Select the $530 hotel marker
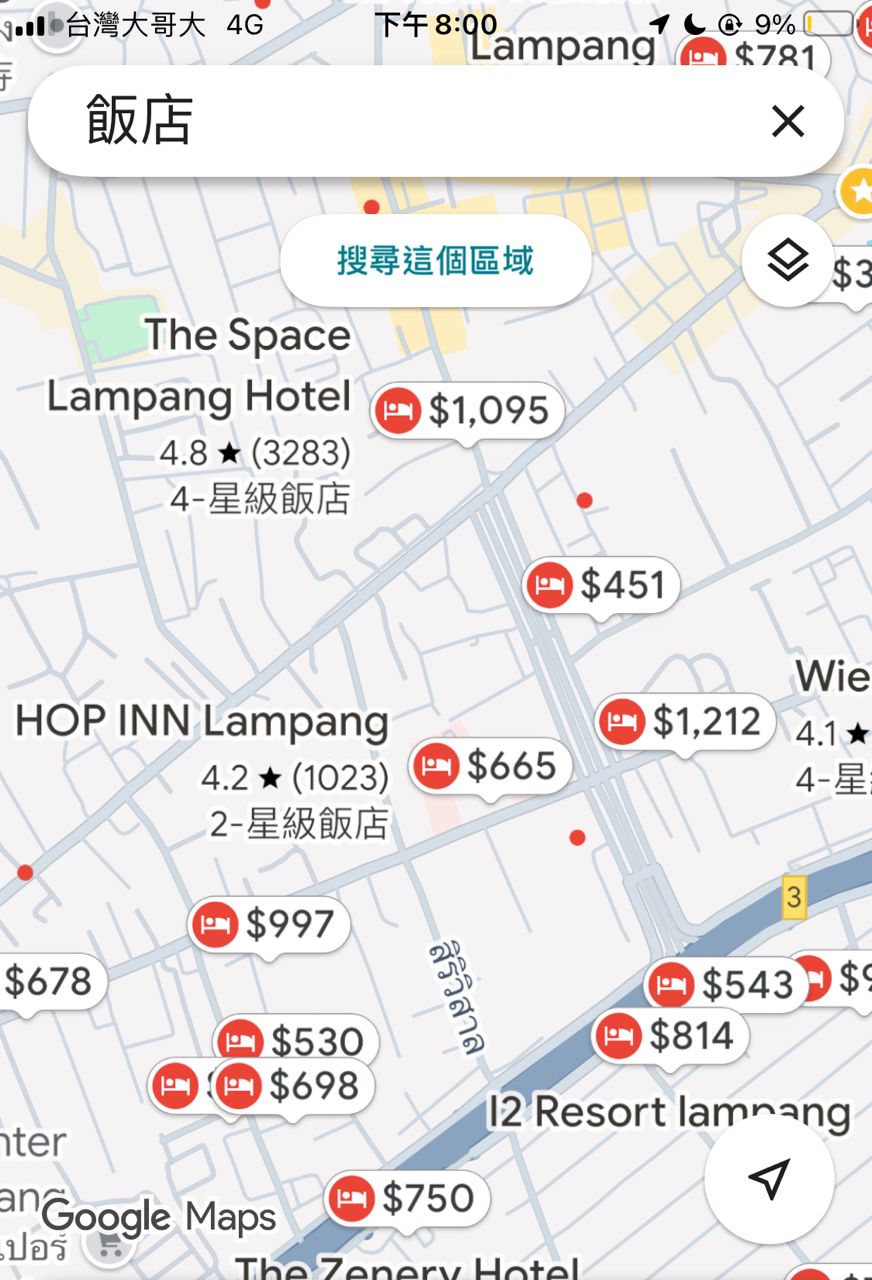The height and width of the screenshot is (1280, 872). click(x=298, y=1041)
